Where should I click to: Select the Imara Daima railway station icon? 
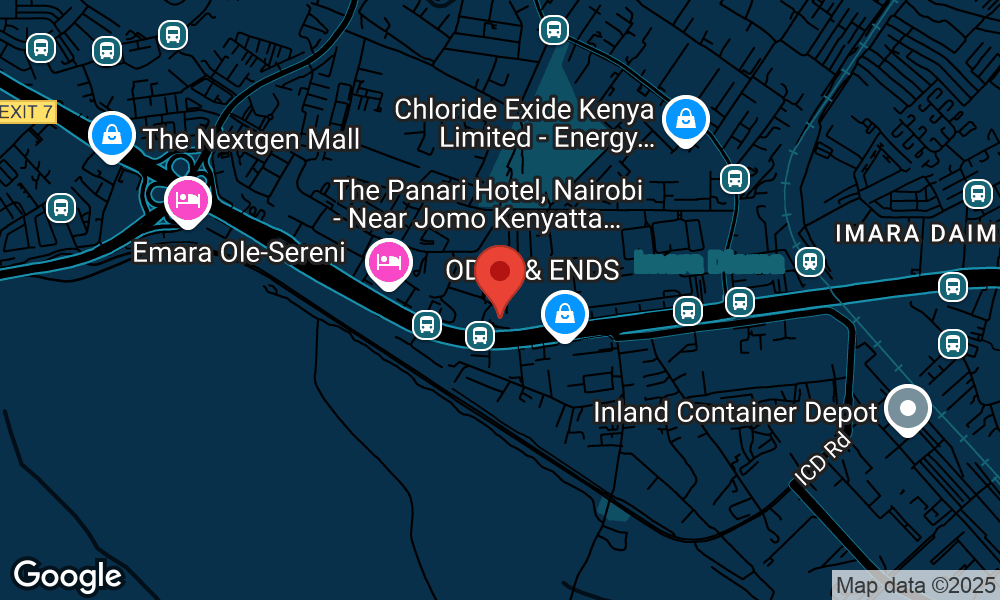[809, 262]
